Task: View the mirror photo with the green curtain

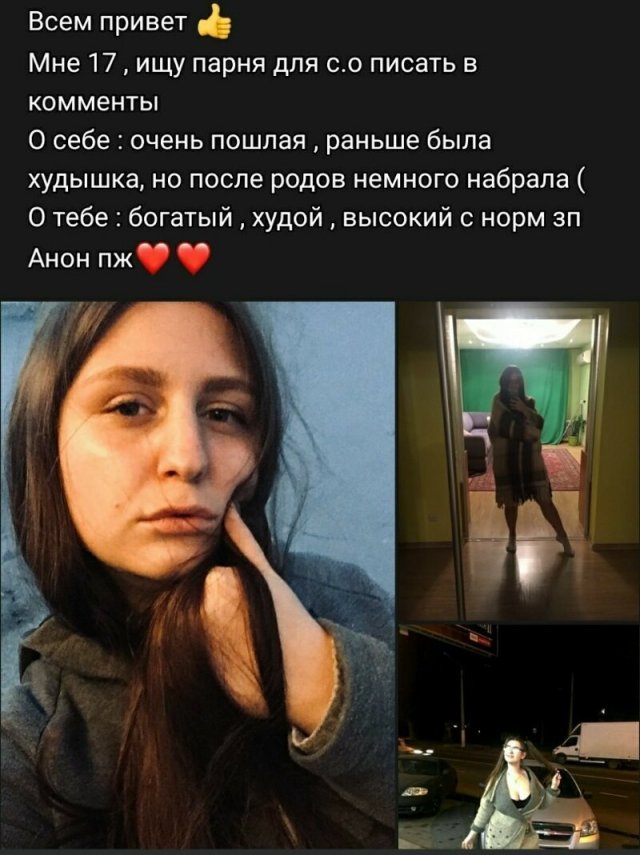Action: tap(519, 460)
